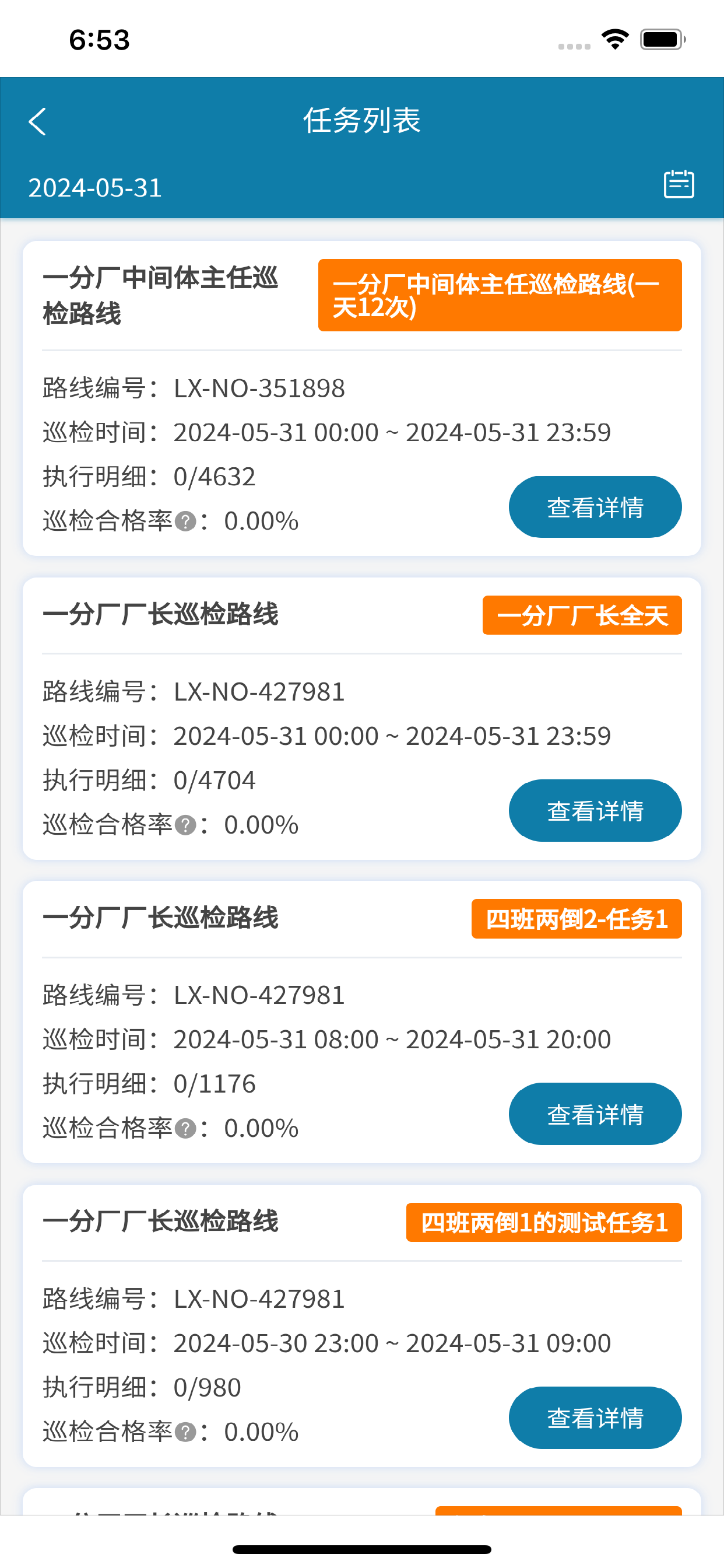This screenshot has width=724, height=1568.
Task: Open the calendar date picker icon
Action: click(x=679, y=184)
